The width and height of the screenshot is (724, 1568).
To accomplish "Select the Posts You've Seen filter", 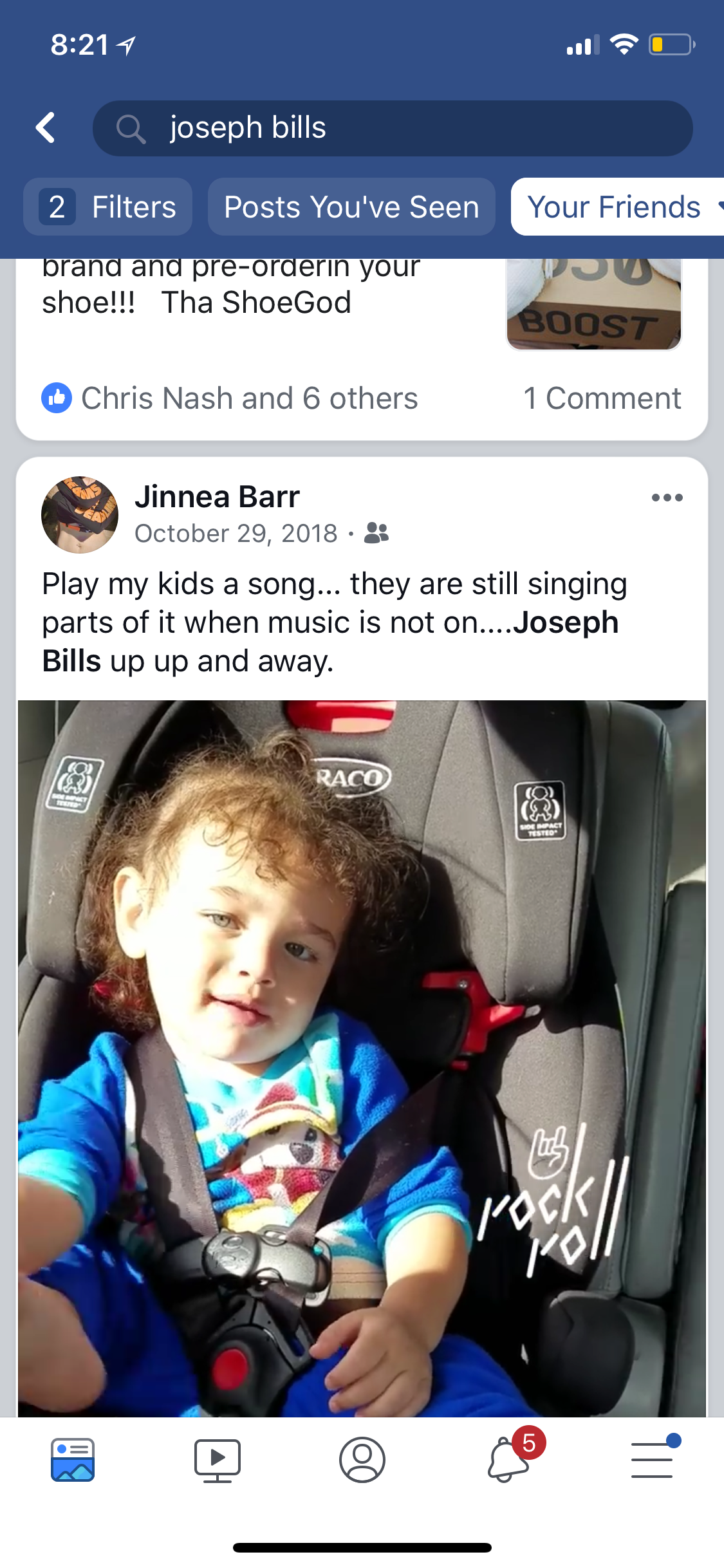I will point(351,207).
